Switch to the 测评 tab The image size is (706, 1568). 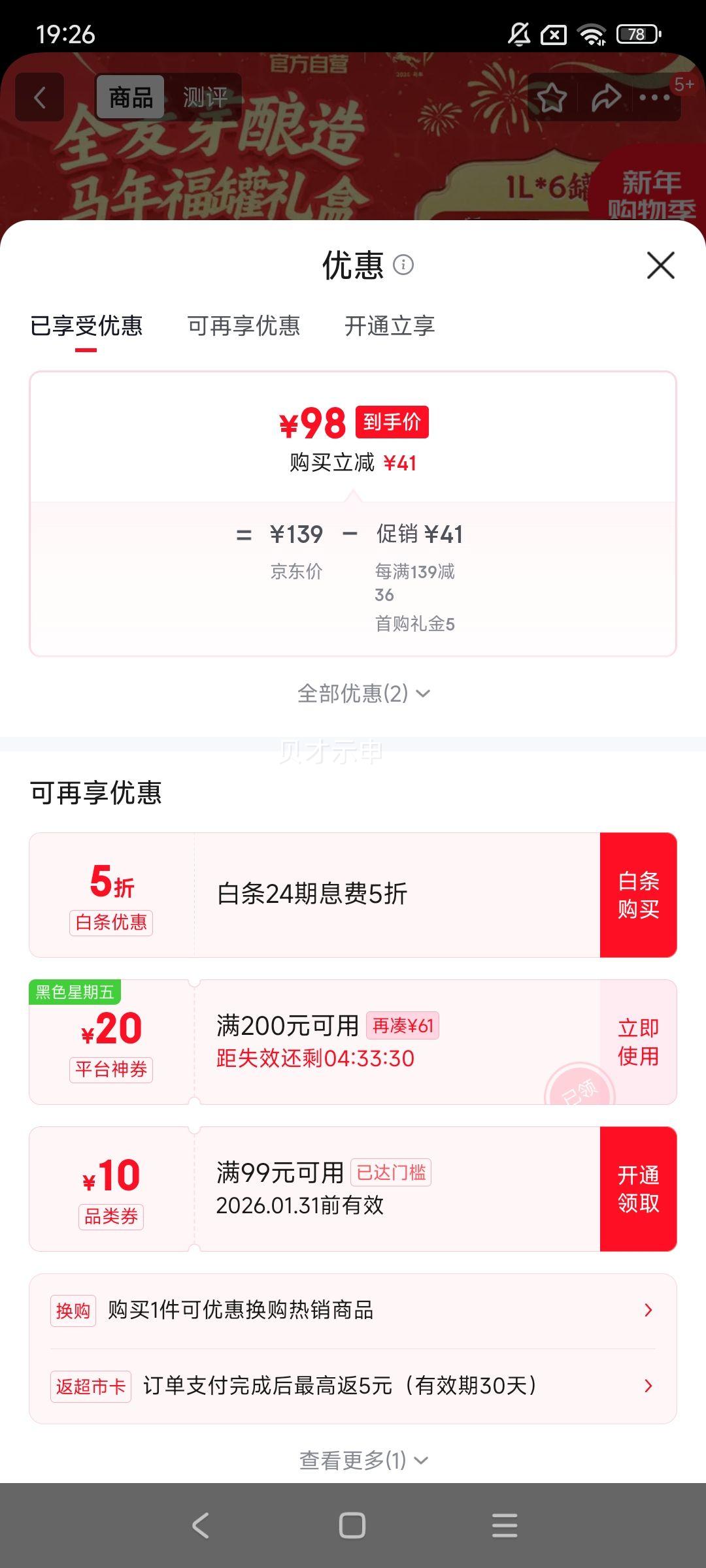[x=206, y=98]
